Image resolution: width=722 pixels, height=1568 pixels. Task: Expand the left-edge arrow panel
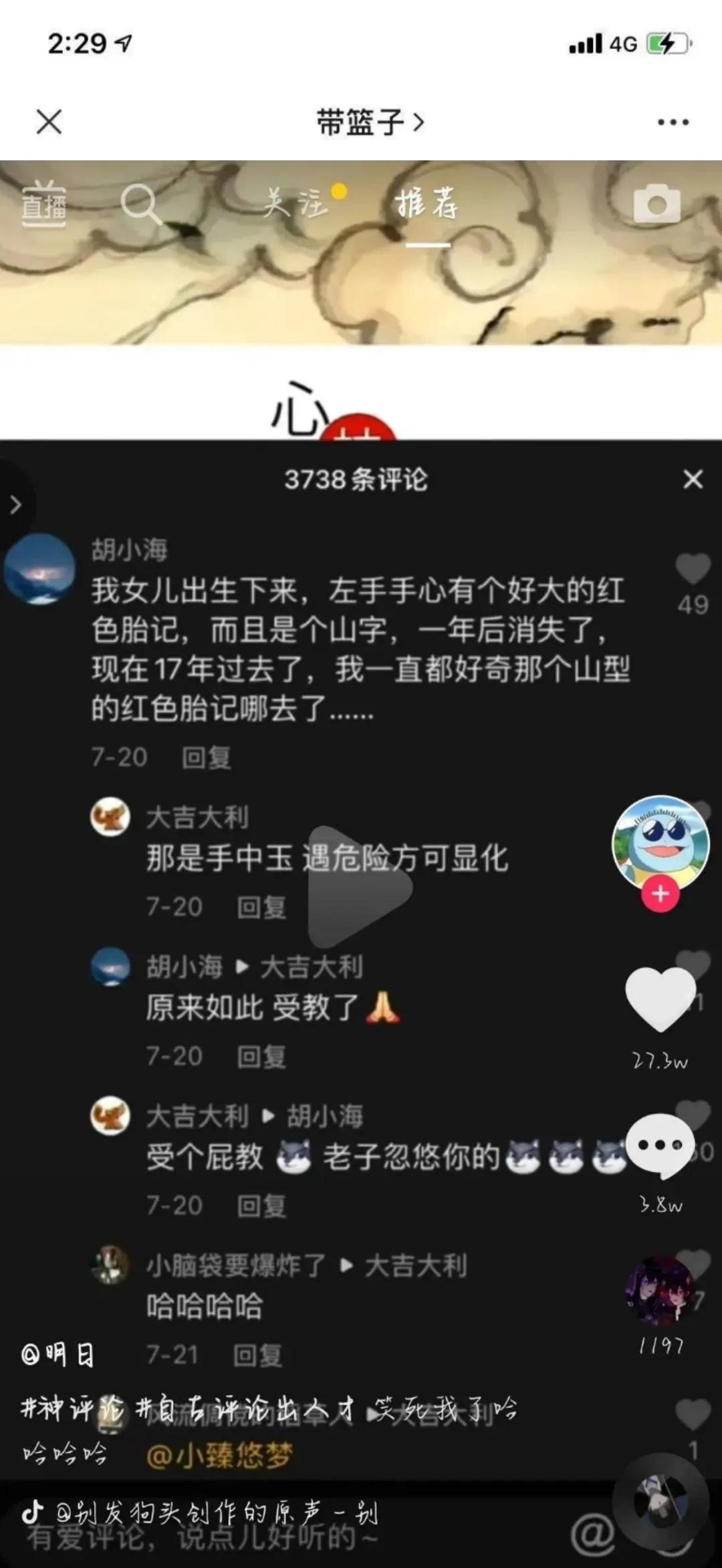pyautogui.click(x=15, y=506)
